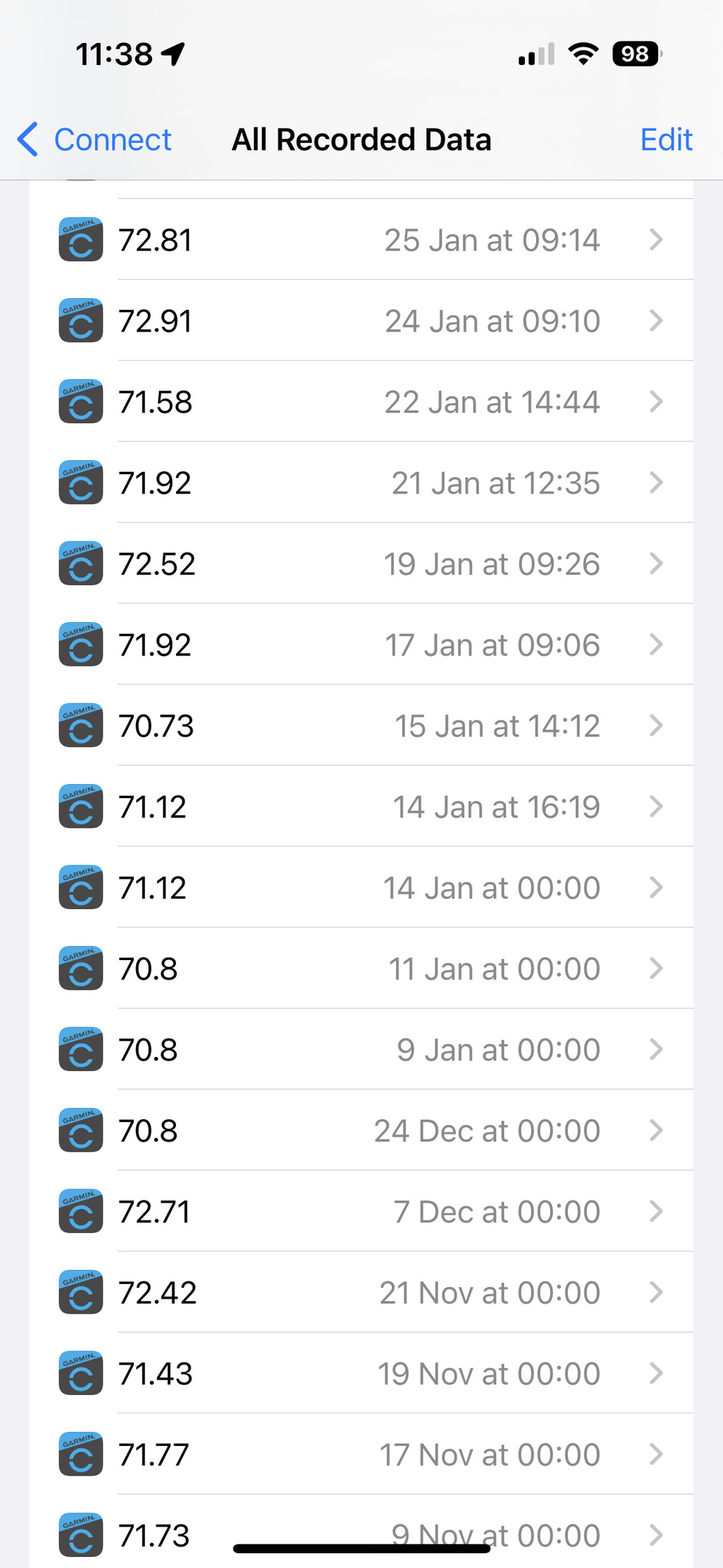View the 70.8 record from 11 Jan
Screen dimensions: 723x1568
pyautogui.click(x=361, y=969)
